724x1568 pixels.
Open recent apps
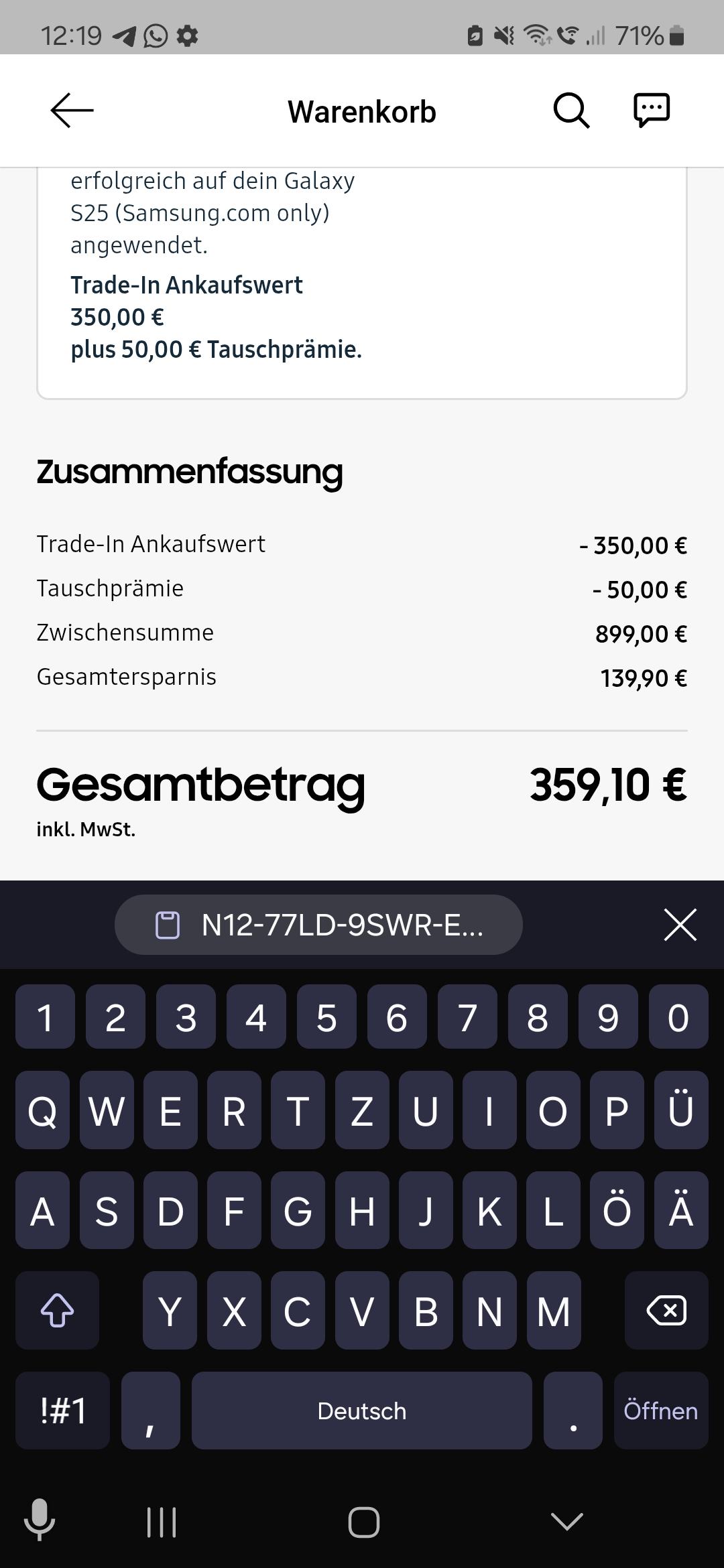pyautogui.click(x=162, y=1521)
